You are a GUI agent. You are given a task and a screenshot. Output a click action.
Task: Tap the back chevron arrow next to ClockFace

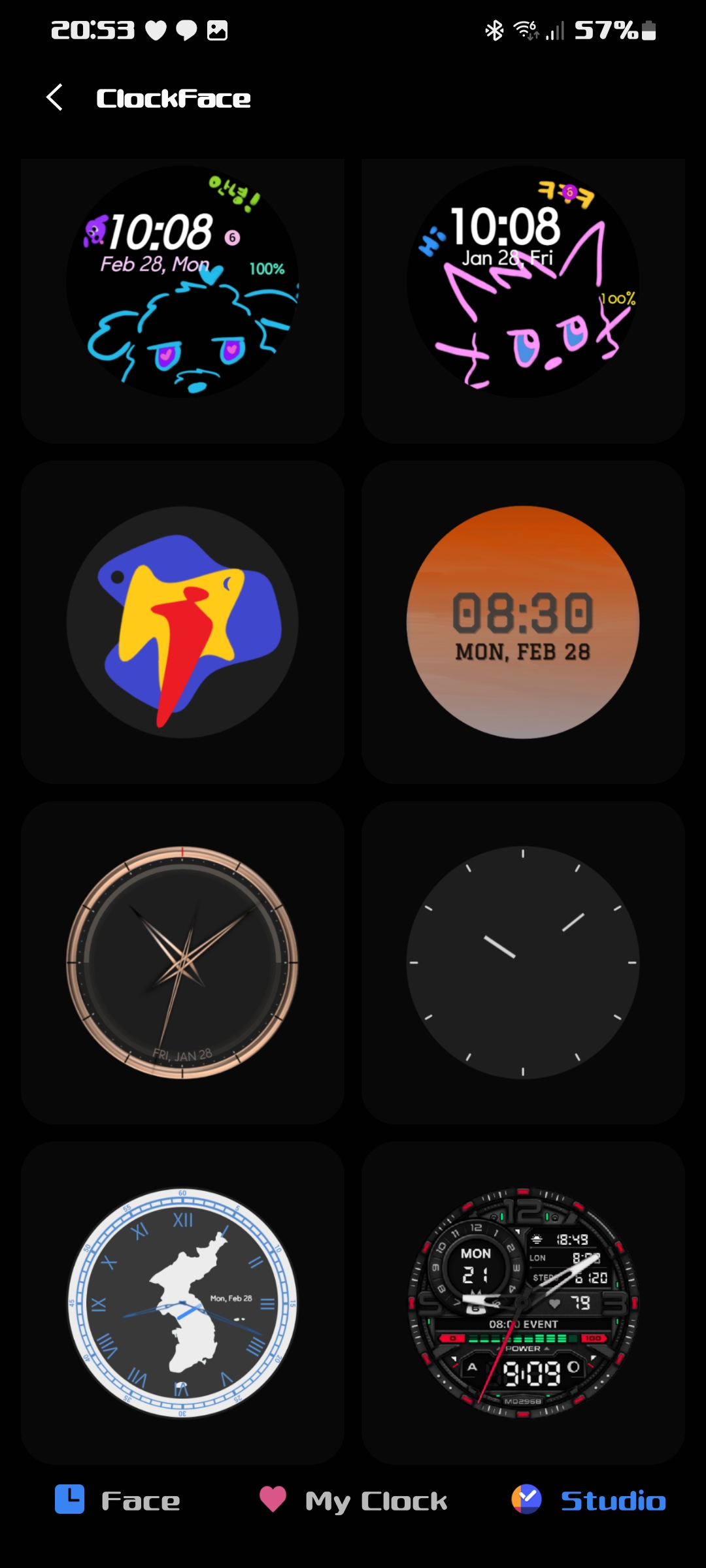[54, 97]
